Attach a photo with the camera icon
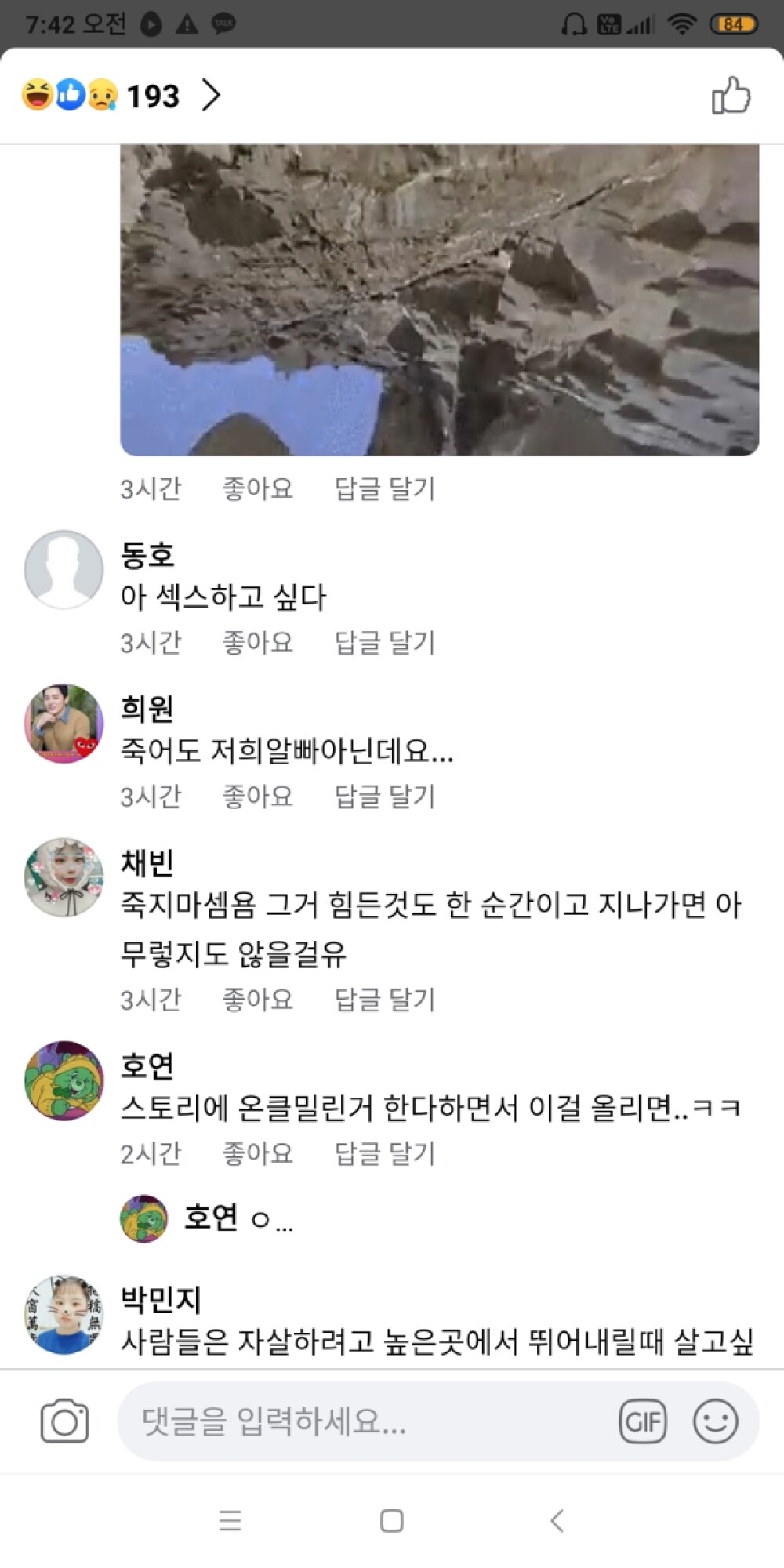This screenshot has height=1568, width=784. point(64,1421)
